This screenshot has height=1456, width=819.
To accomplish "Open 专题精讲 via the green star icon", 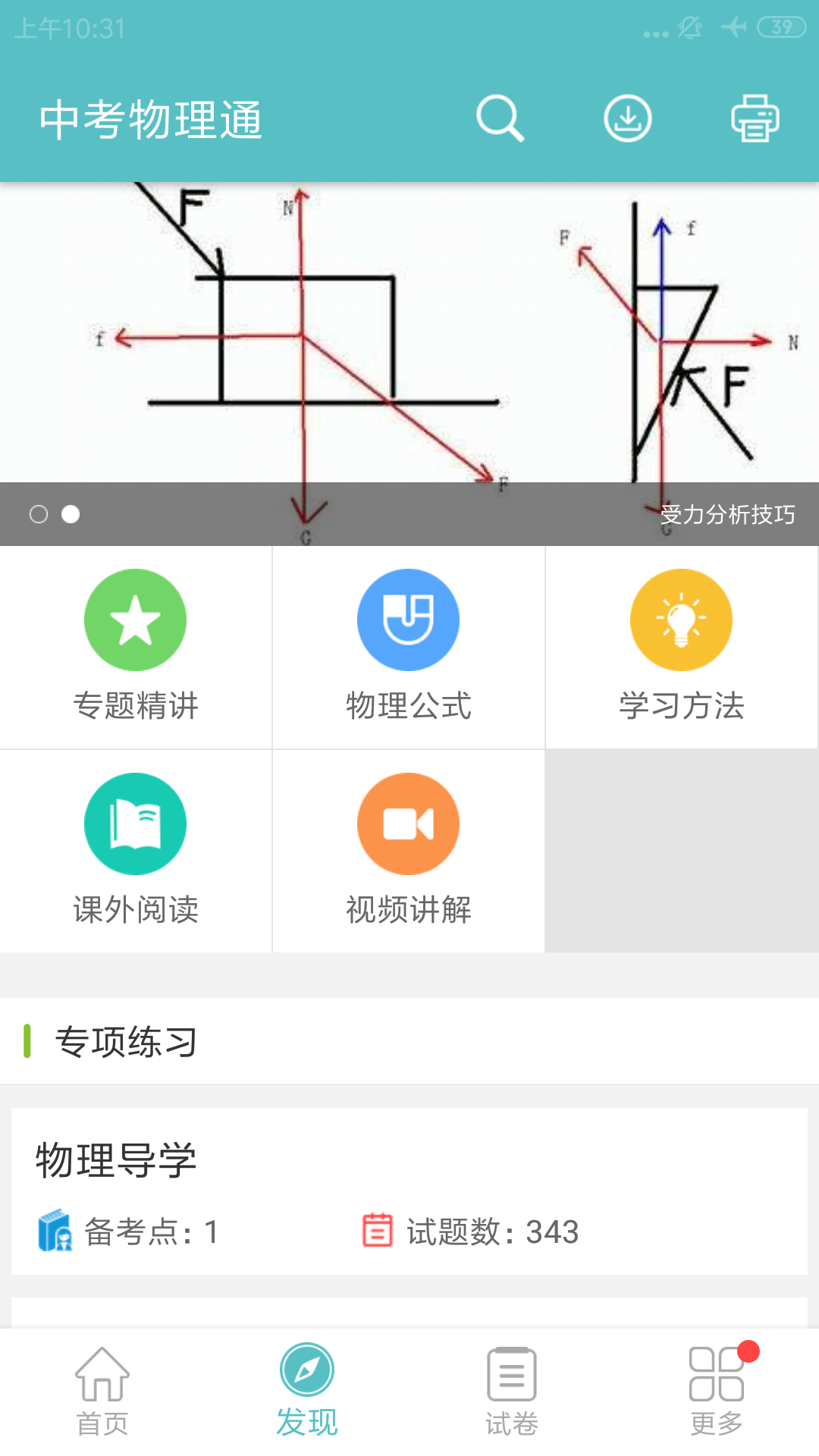I will coord(135,620).
